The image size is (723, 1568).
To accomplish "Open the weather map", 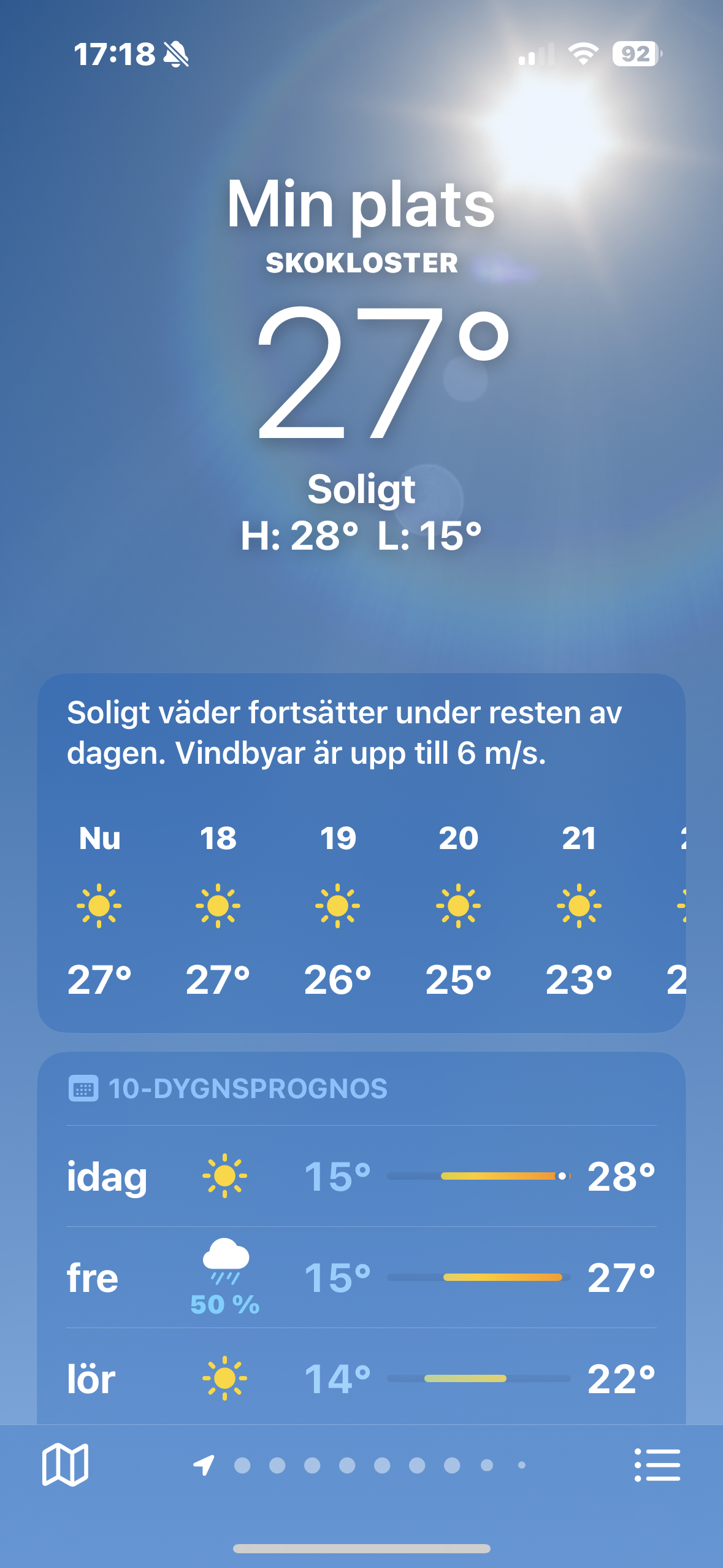I will point(65,1465).
